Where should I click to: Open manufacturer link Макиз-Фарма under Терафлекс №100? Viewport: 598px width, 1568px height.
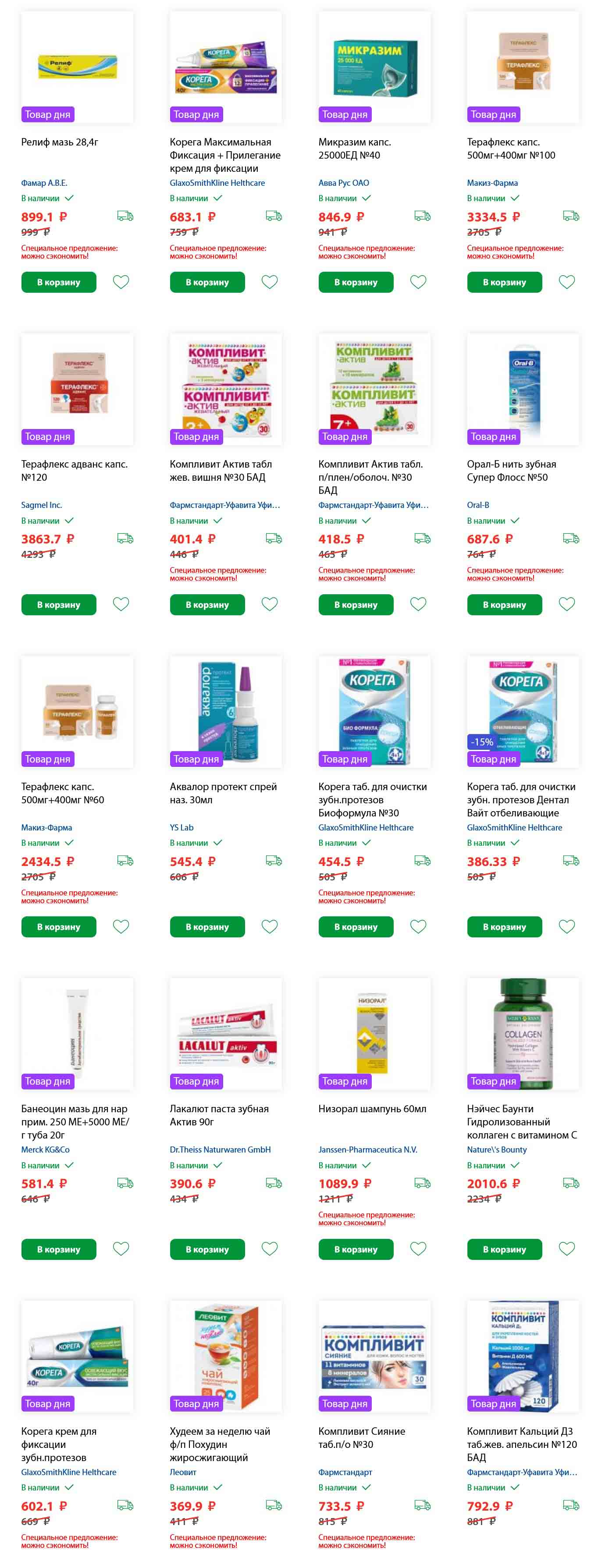point(492,183)
